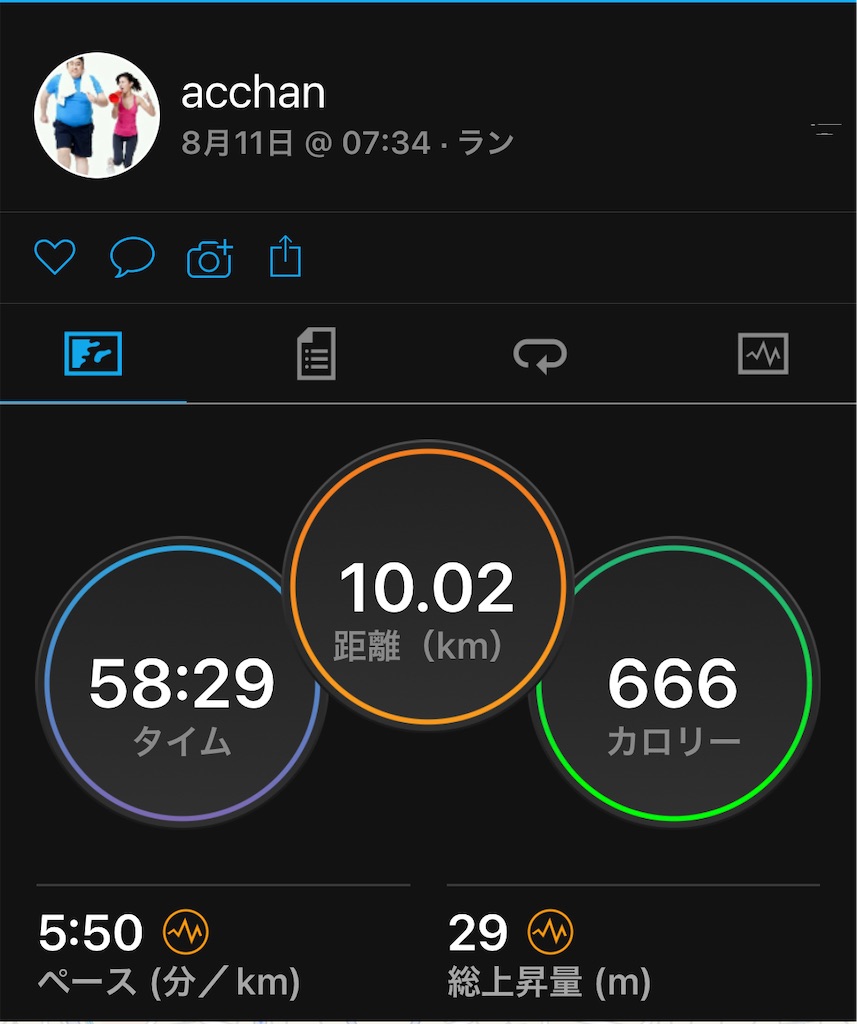Select the overview map tab

(93, 353)
